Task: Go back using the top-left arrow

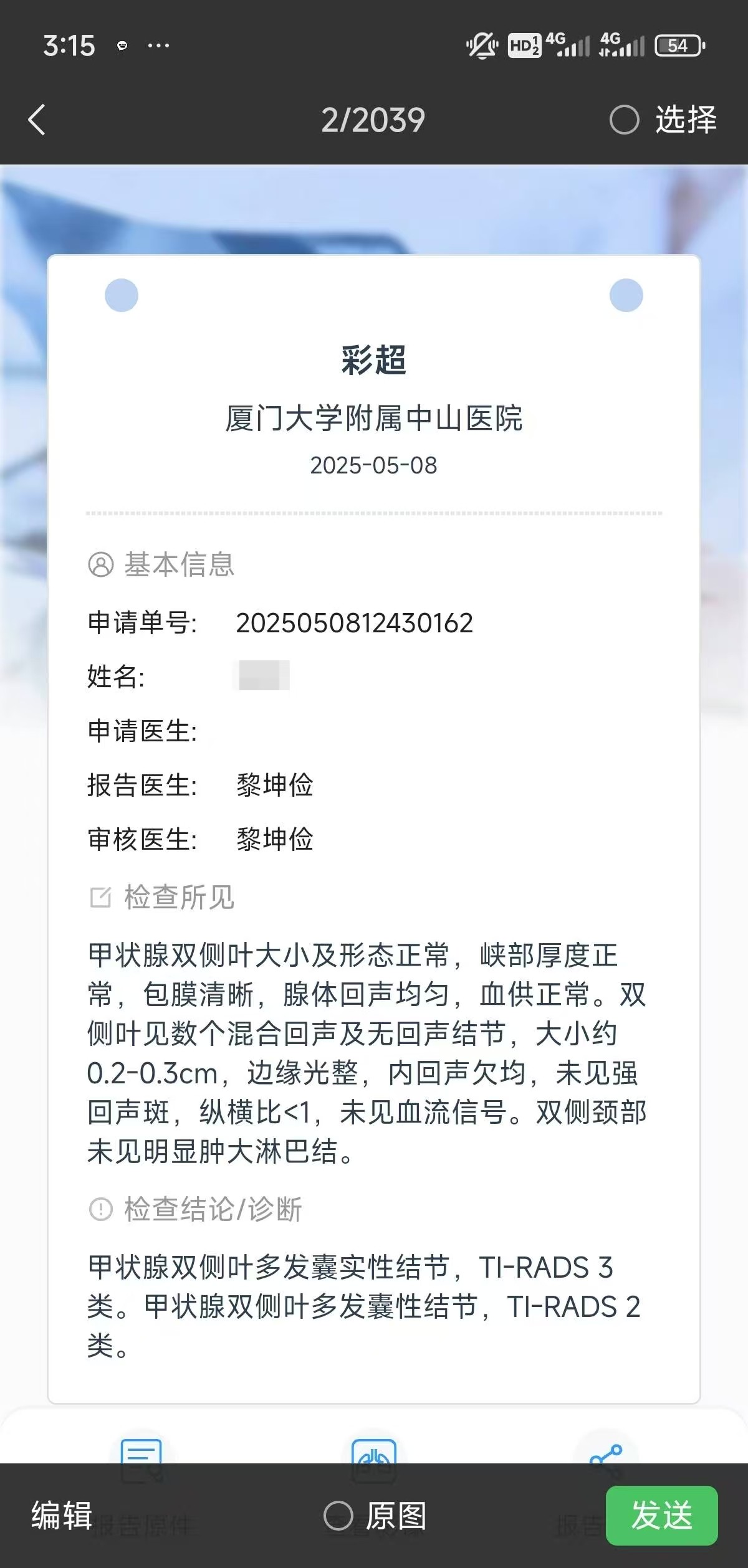Action: (x=37, y=120)
